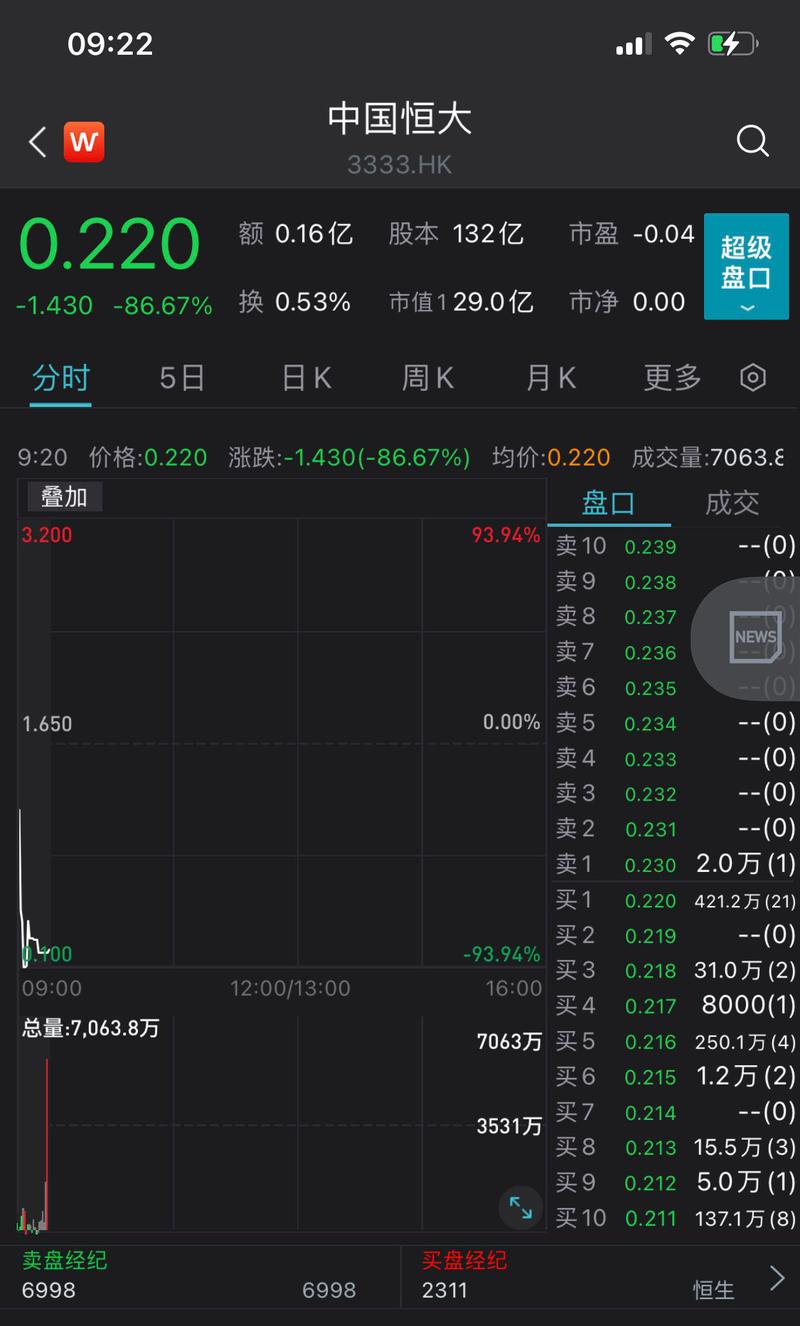Screen dimensions: 800x1326
Task: Switch to the 周K weekly chart
Action: tap(427, 377)
